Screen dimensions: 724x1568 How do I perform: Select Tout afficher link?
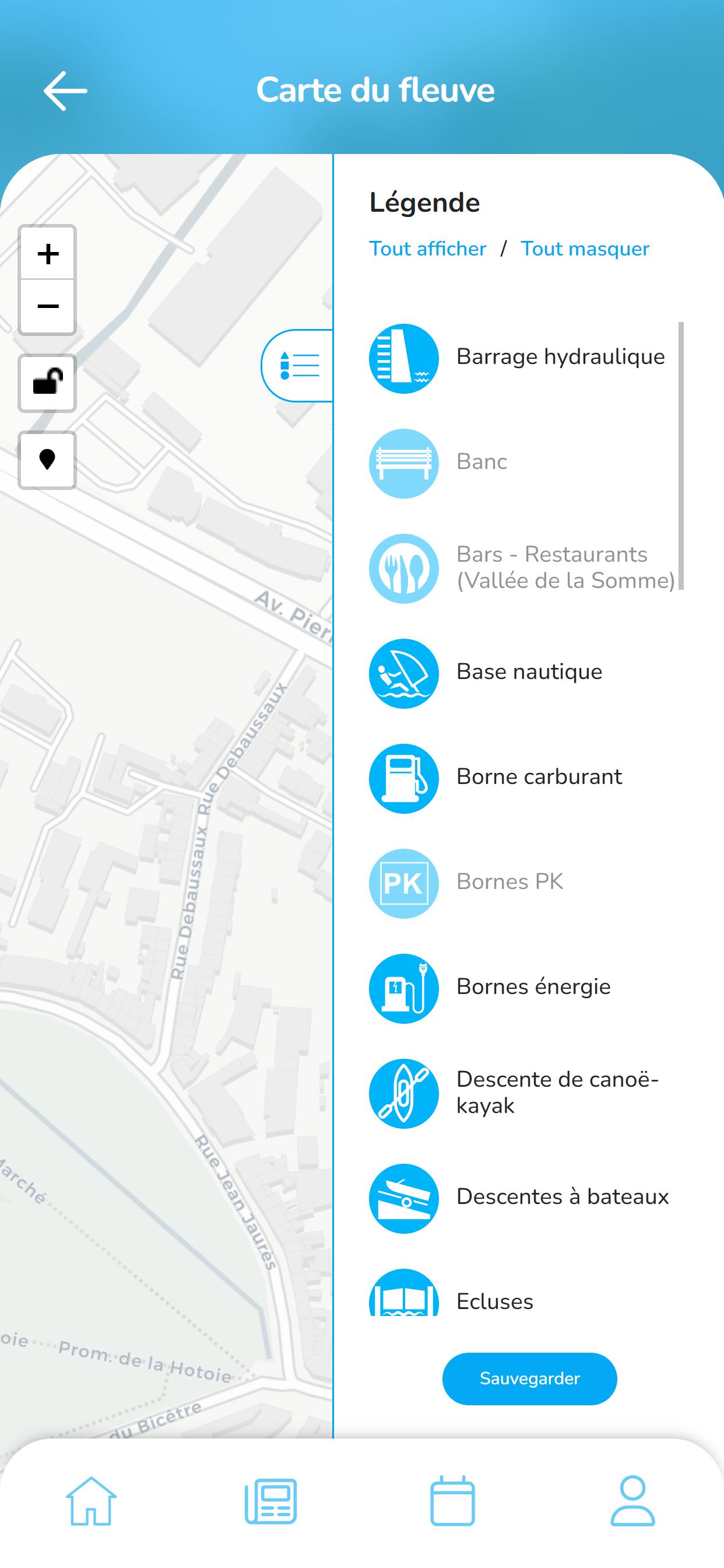point(428,249)
